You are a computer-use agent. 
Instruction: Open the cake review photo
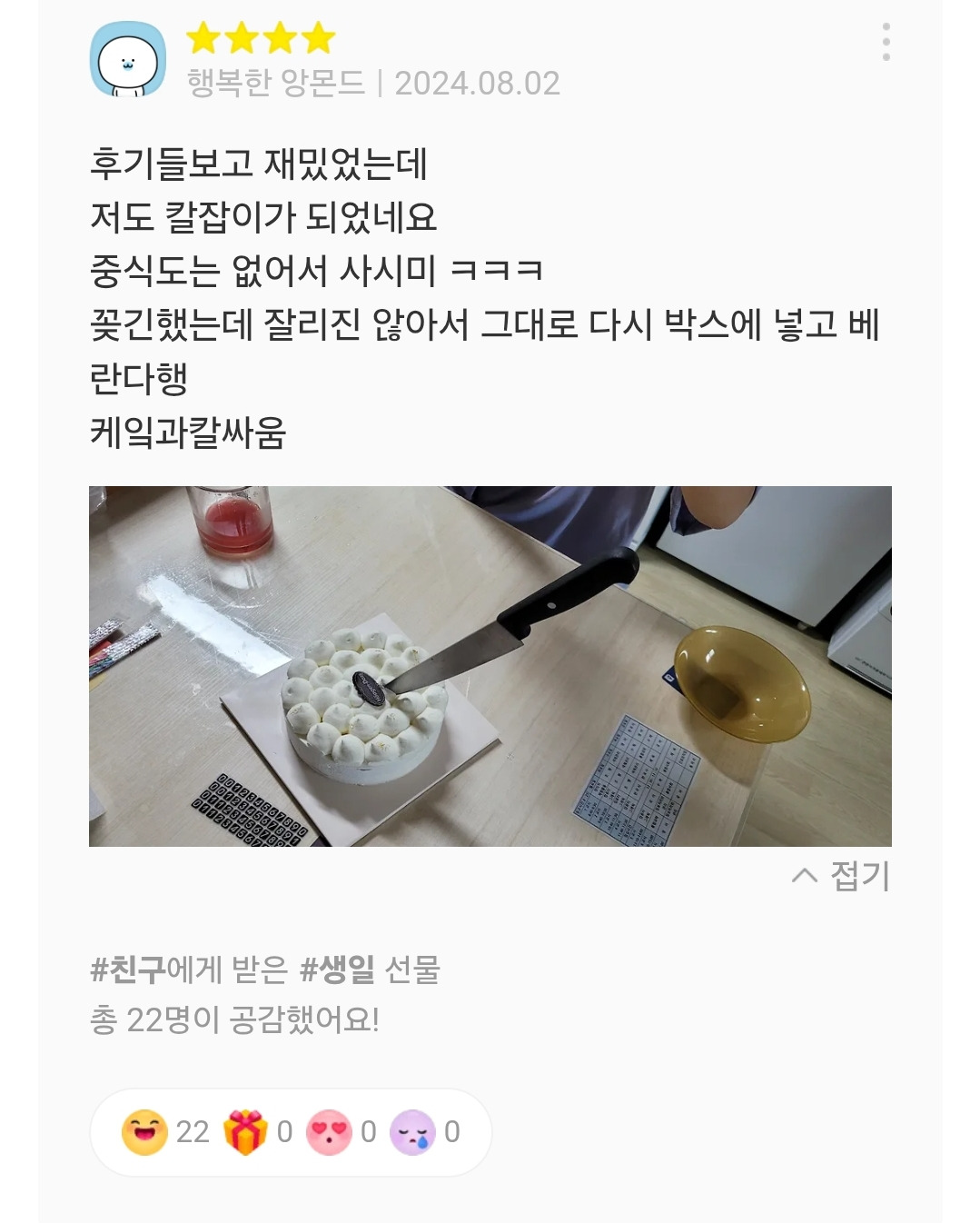point(490,666)
